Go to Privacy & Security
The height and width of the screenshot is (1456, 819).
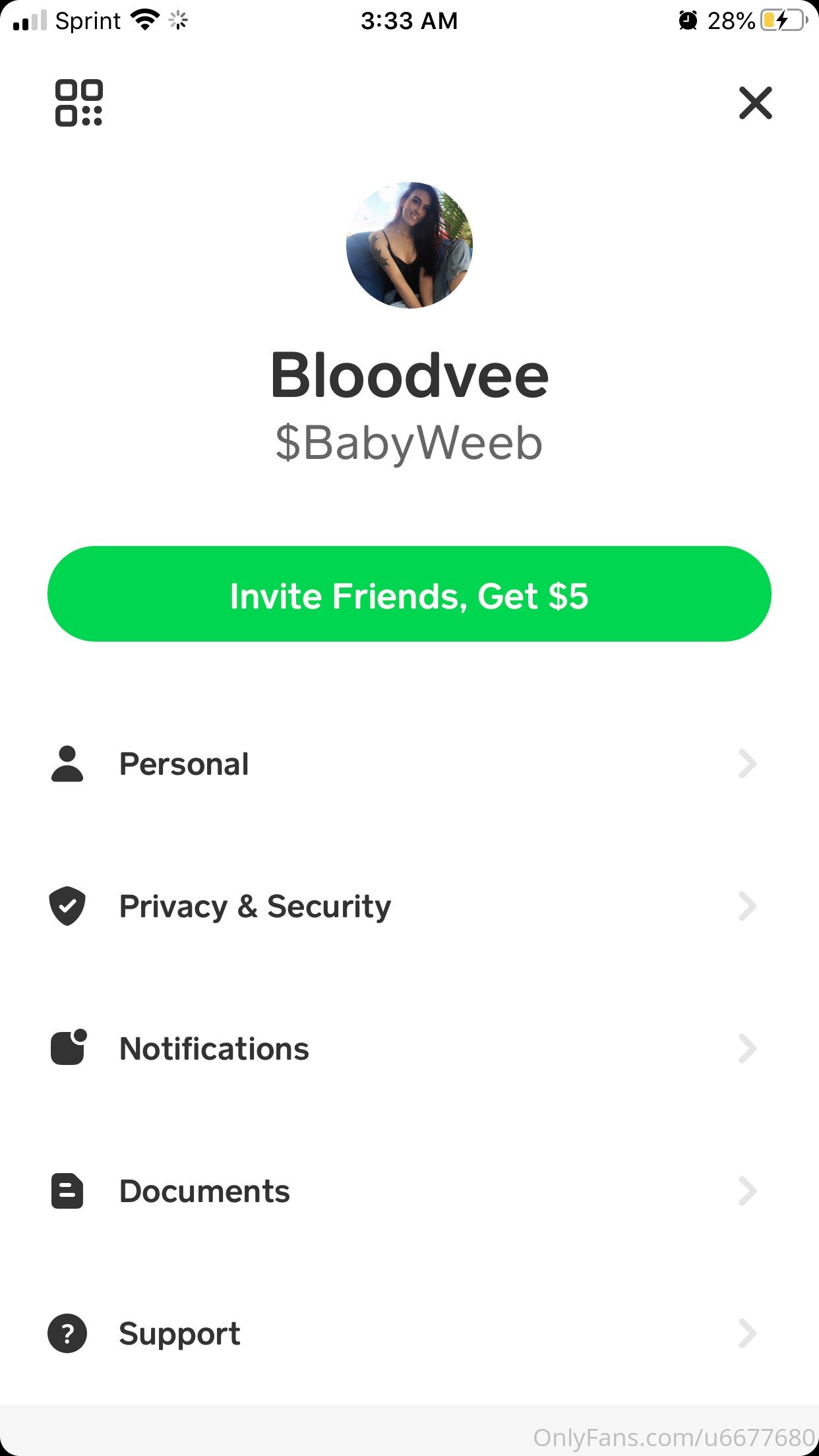tap(402, 907)
